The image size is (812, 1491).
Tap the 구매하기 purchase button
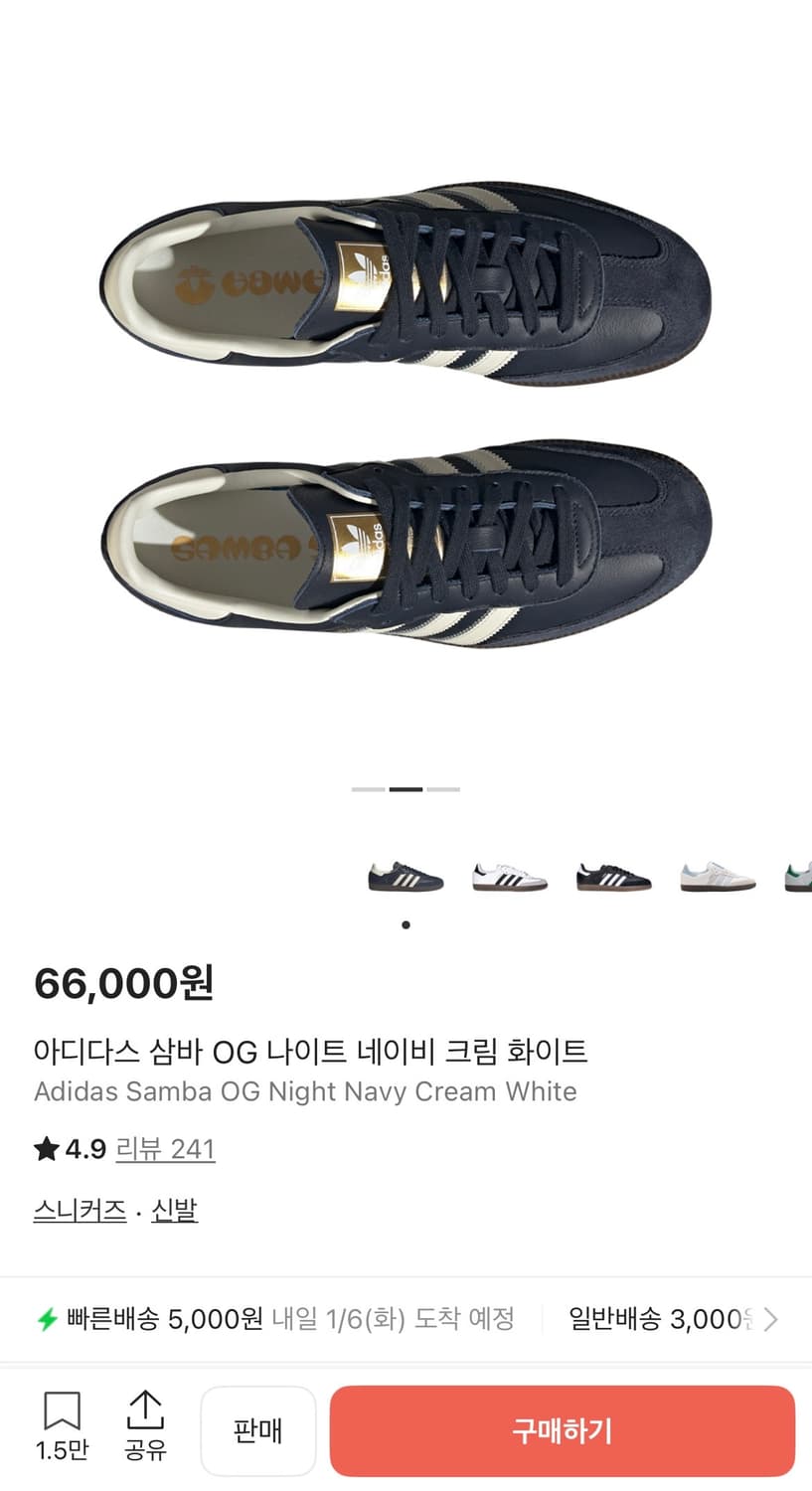pos(563,1430)
